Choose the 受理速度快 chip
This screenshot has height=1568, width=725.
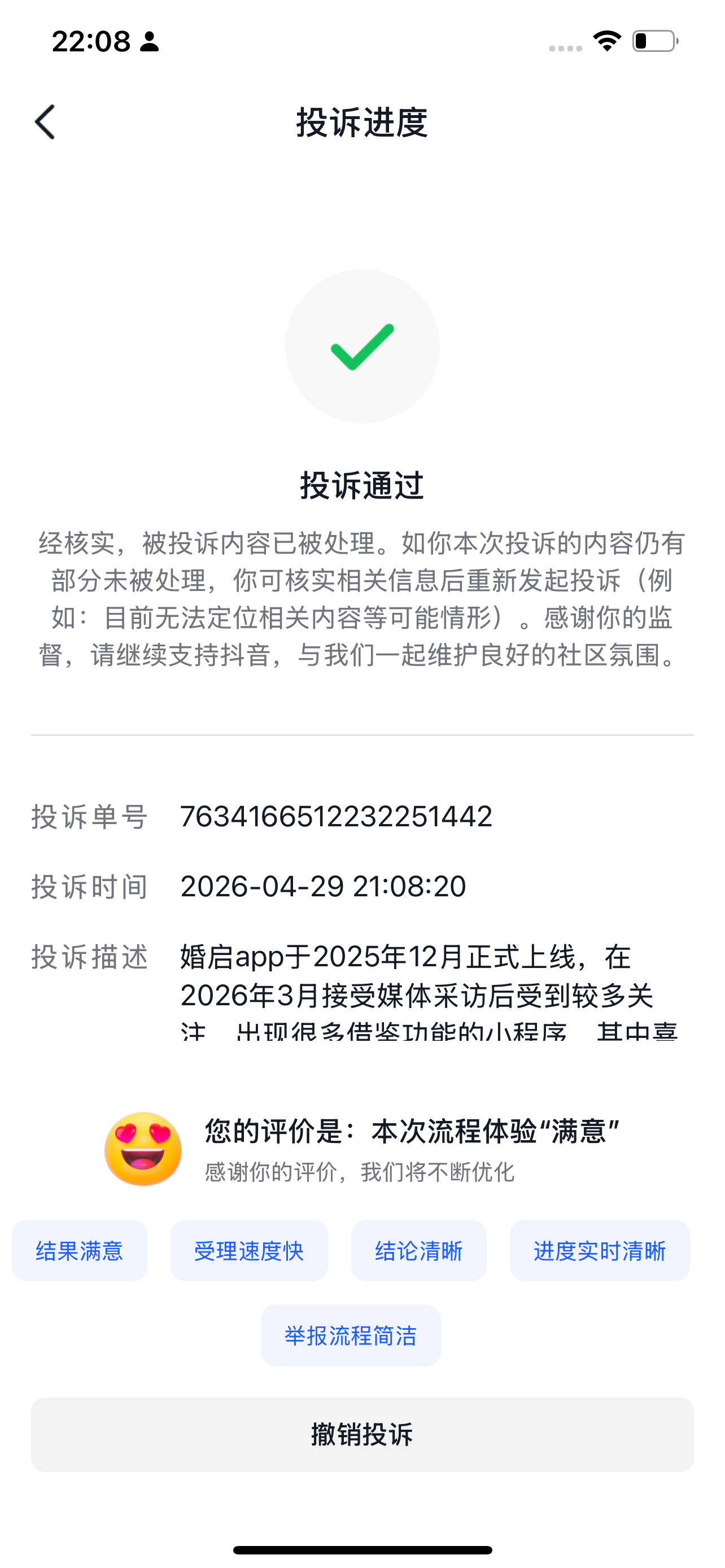click(249, 1251)
